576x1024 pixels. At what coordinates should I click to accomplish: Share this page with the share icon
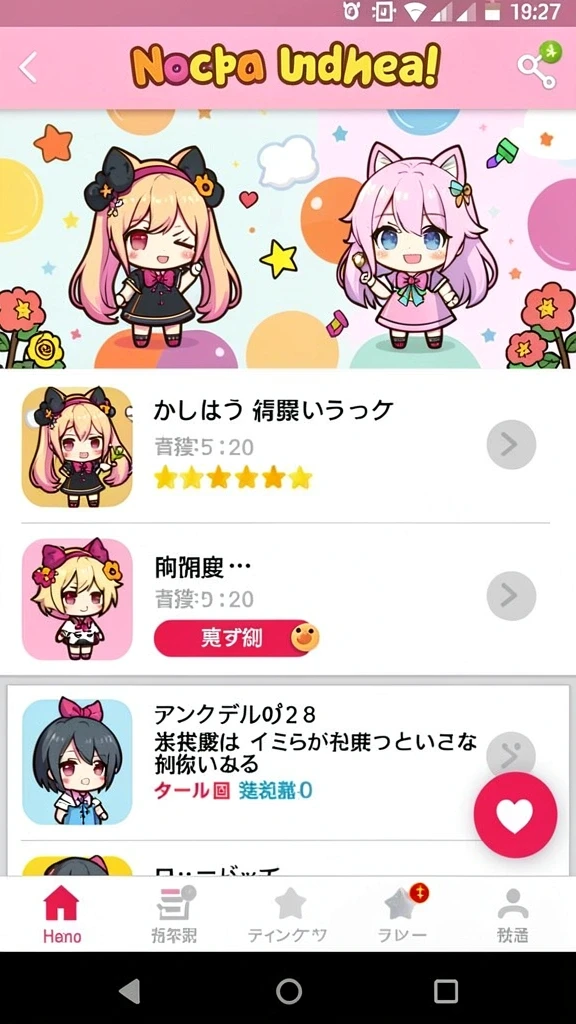coord(537,67)
